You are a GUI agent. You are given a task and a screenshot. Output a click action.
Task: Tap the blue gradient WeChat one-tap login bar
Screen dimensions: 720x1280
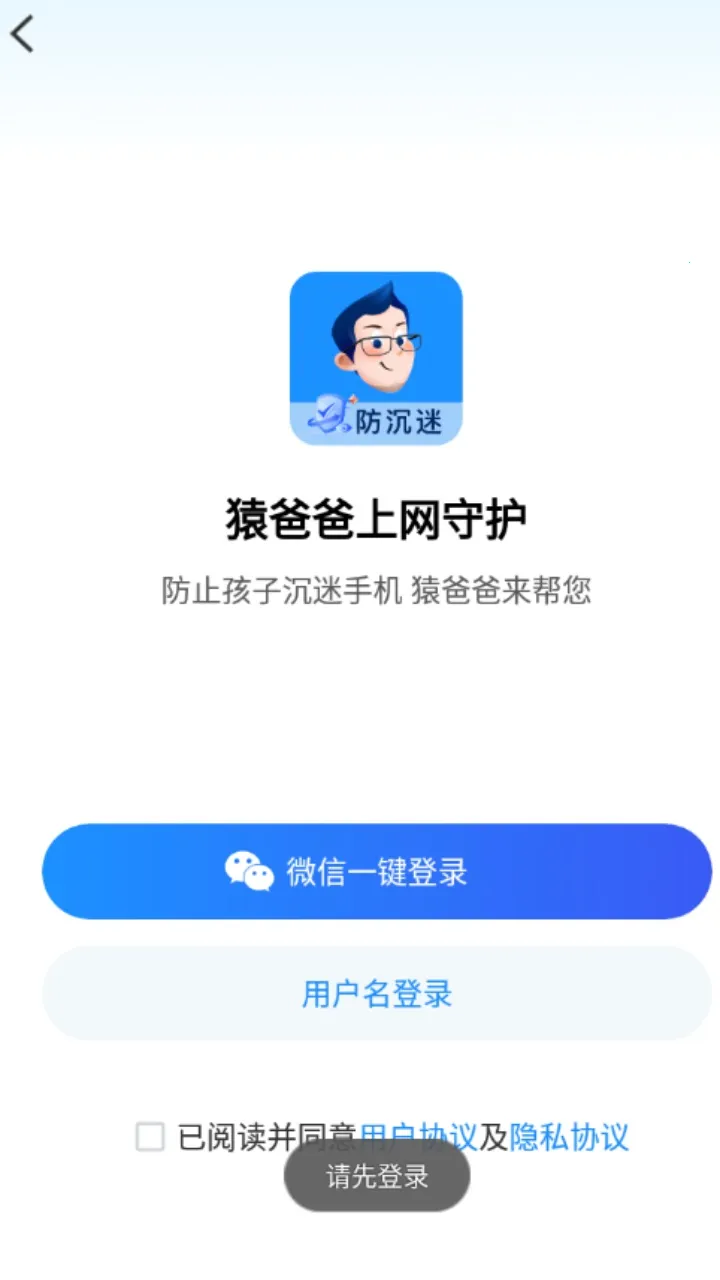click(x=376, y=869)
